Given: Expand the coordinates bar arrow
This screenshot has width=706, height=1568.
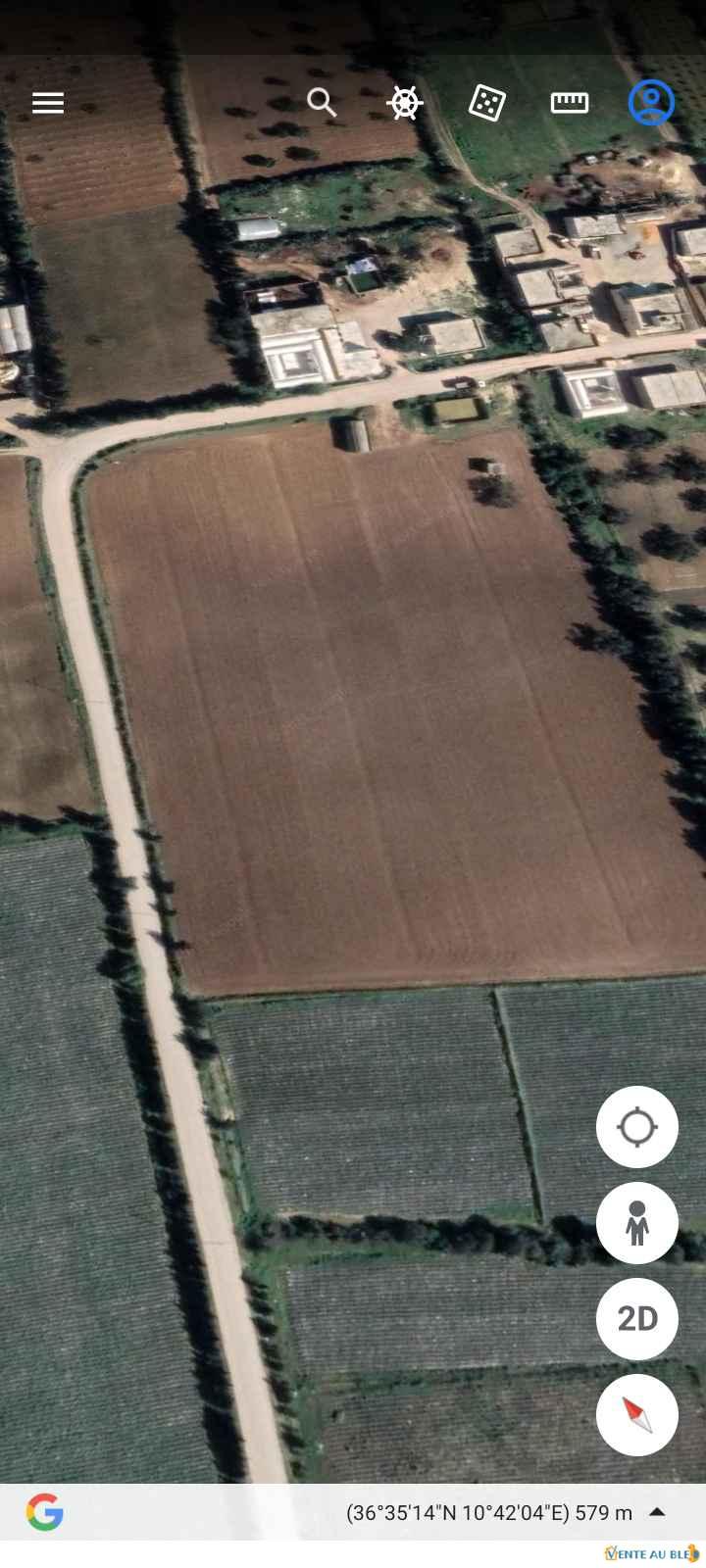Looking at the screenshot, I should pos(658,1512).
